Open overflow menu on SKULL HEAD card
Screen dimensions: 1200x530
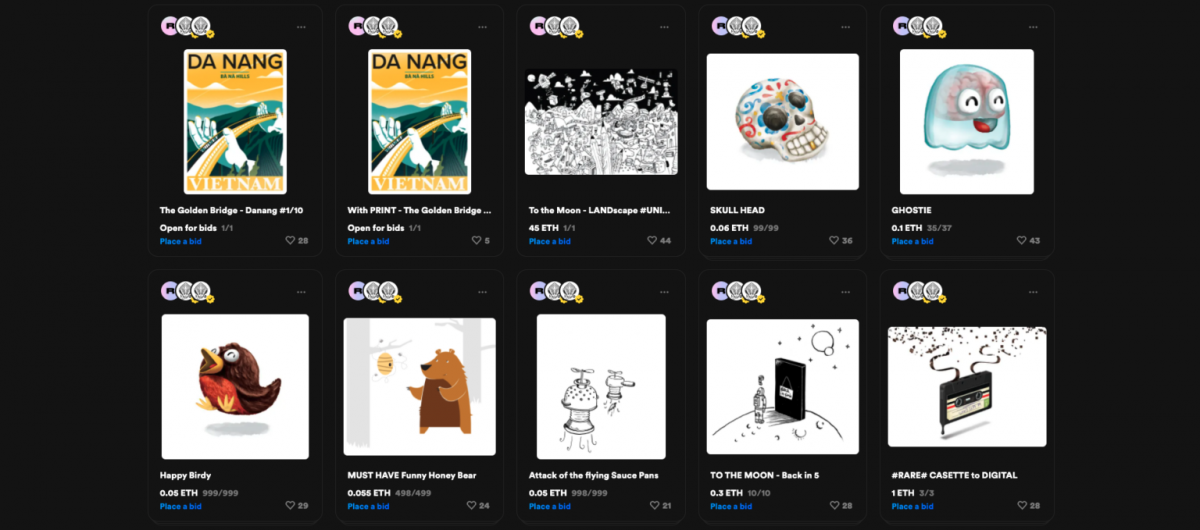pyautogui.click(x=846, y=27)
